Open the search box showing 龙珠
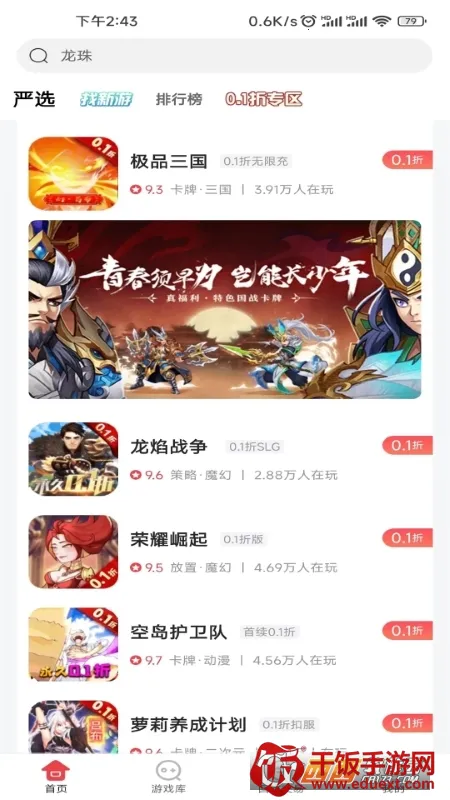The width and height of the screenshot is (450, 800). [x=224, y=56]
